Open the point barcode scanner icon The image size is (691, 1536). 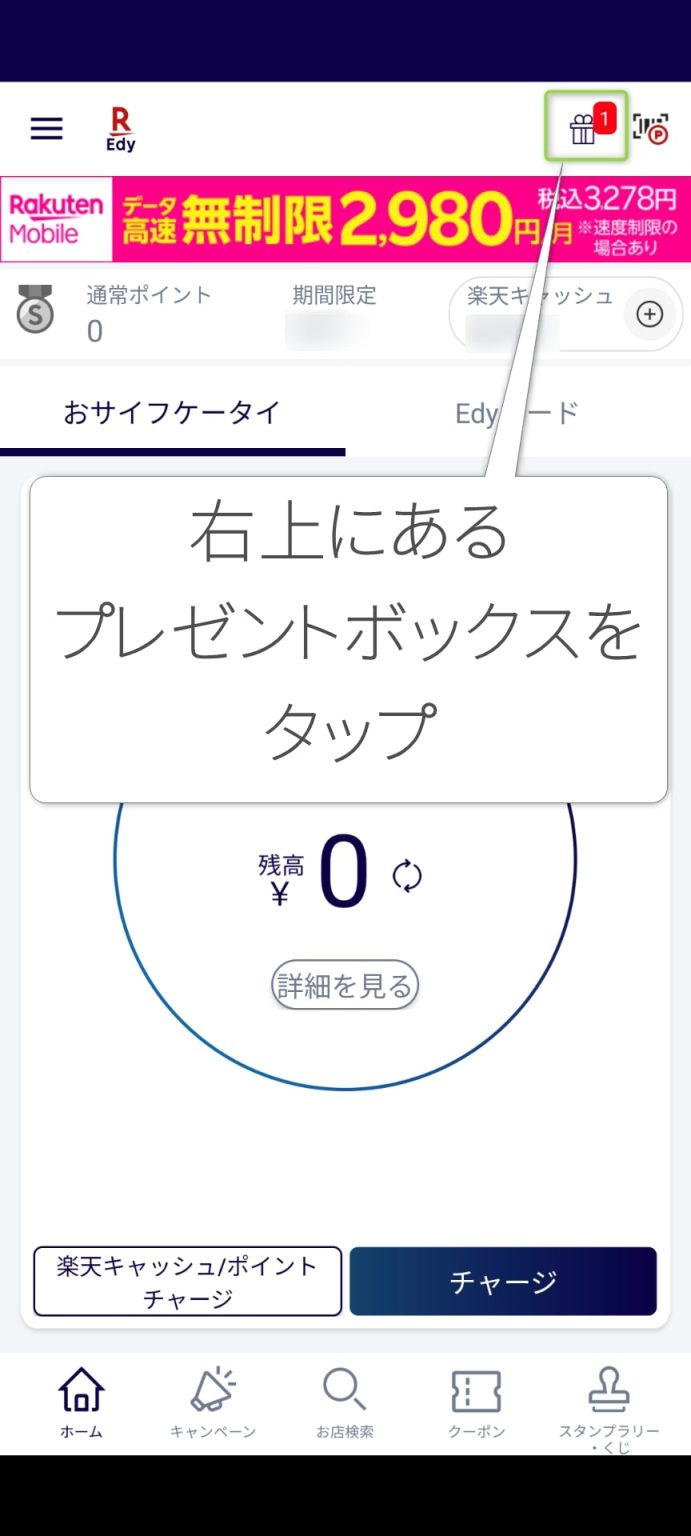(651, 128)
